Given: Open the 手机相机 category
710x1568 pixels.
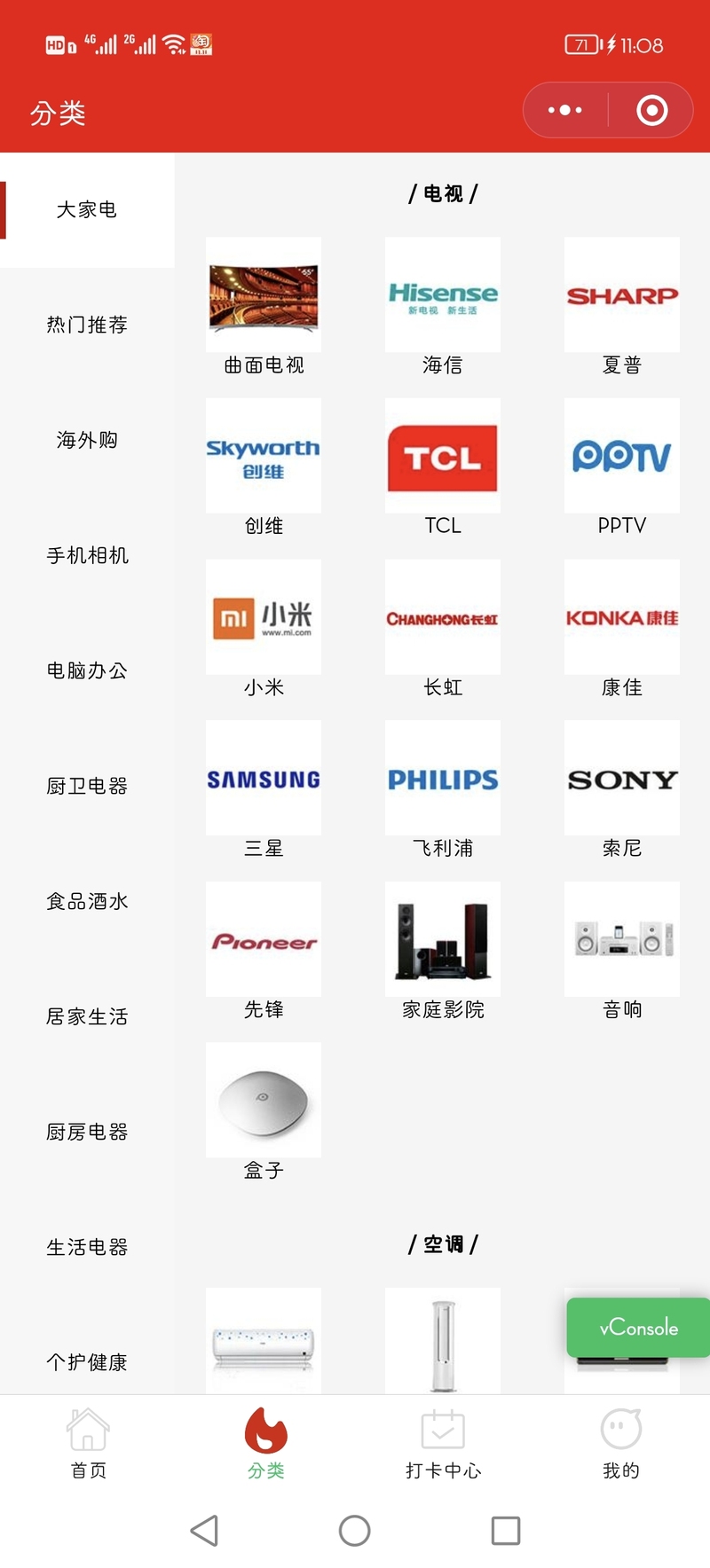Looking at the screenshot, I should [x=87, y=555].
